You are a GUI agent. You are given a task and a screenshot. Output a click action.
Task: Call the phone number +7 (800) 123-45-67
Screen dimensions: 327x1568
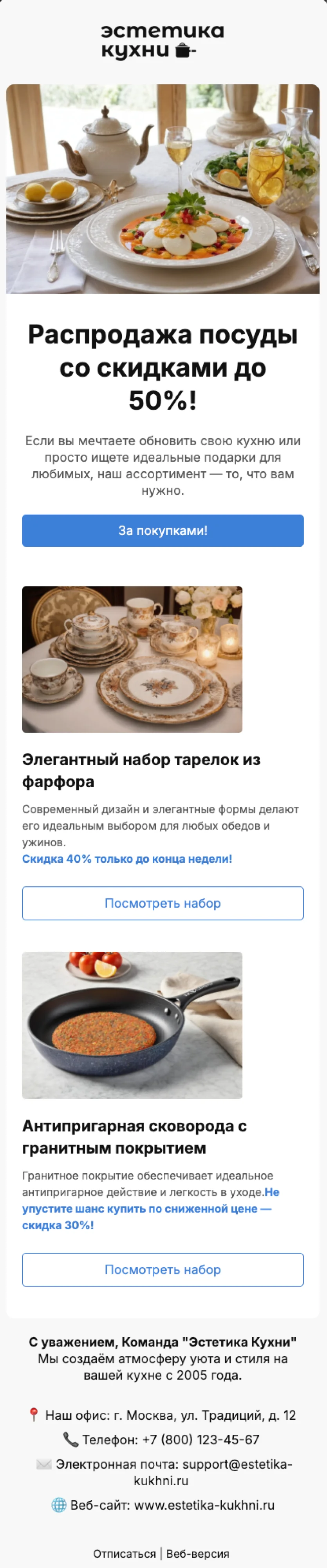click(201, 1439)
